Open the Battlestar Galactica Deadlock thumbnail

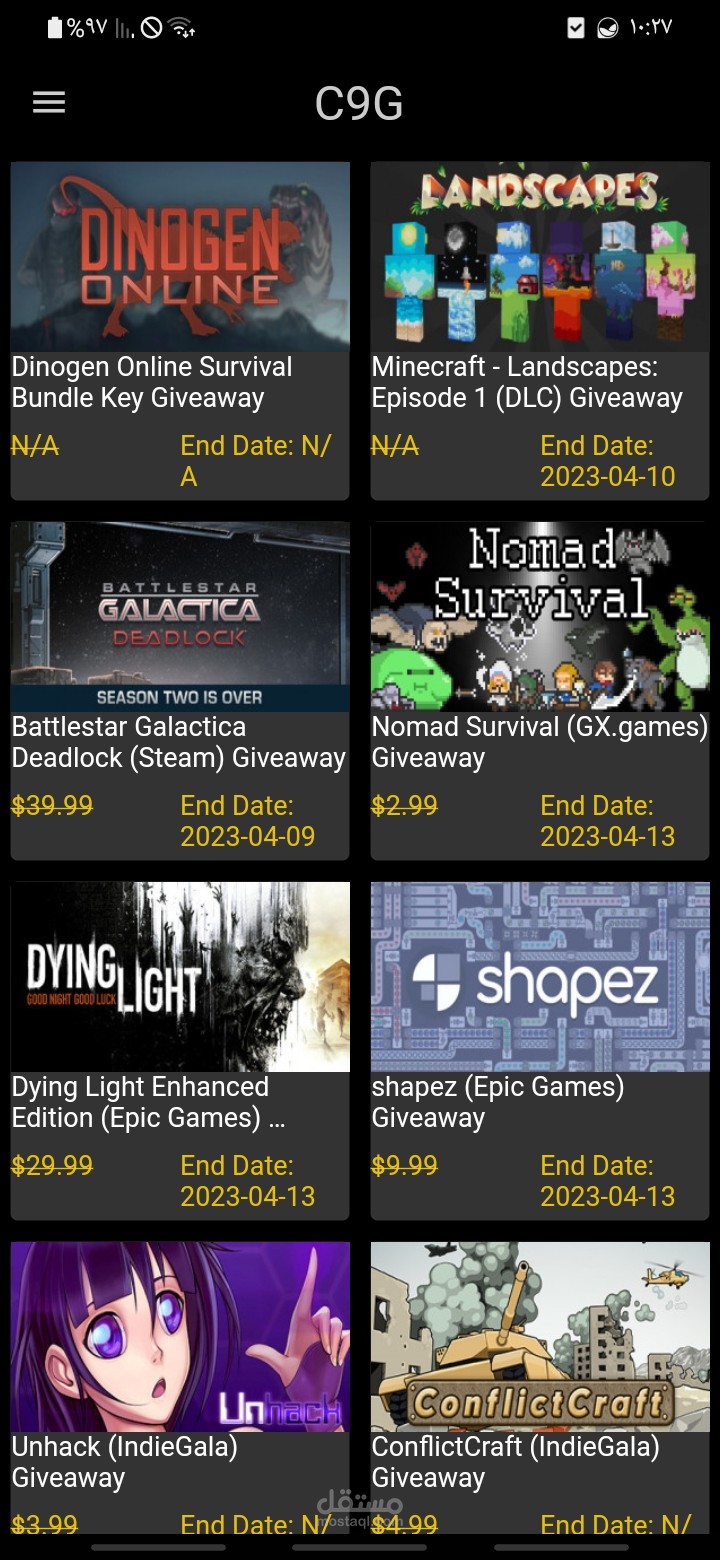(180, 616)
